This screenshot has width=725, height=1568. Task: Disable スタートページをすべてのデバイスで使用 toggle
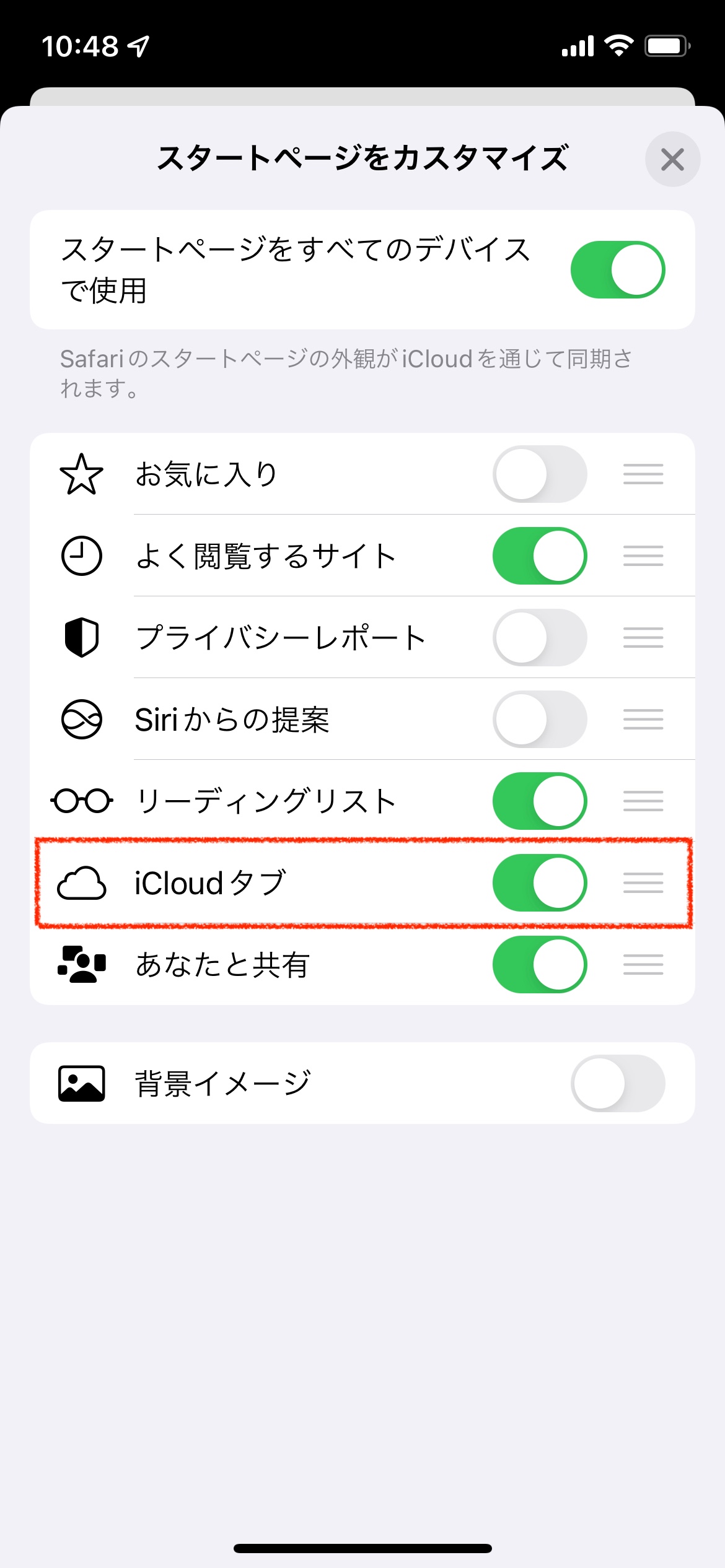click(617, 270)
